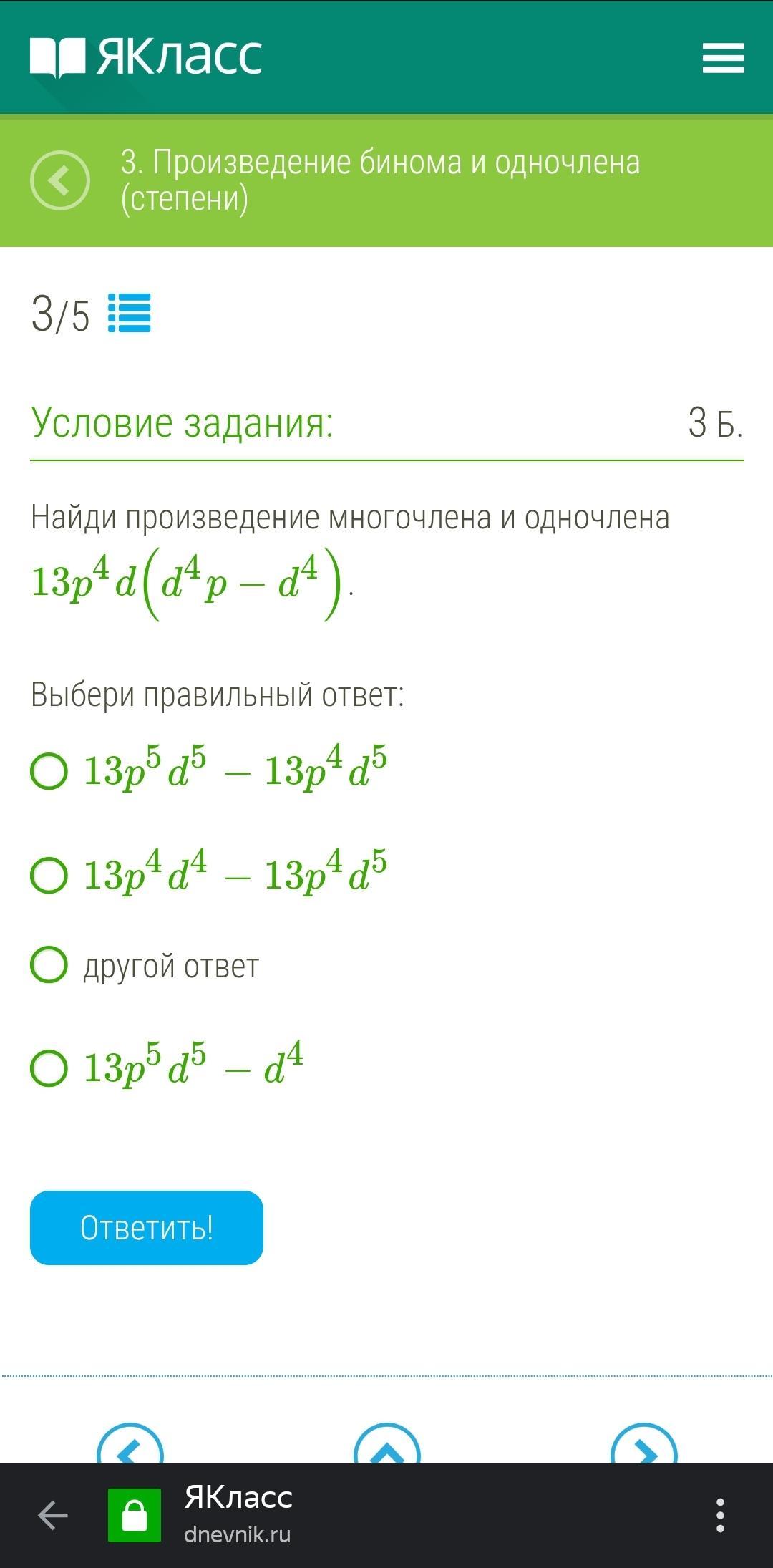Viewport: 773px width, 1568px height.
Task: View site security lock info
Action: point(135,1515)
